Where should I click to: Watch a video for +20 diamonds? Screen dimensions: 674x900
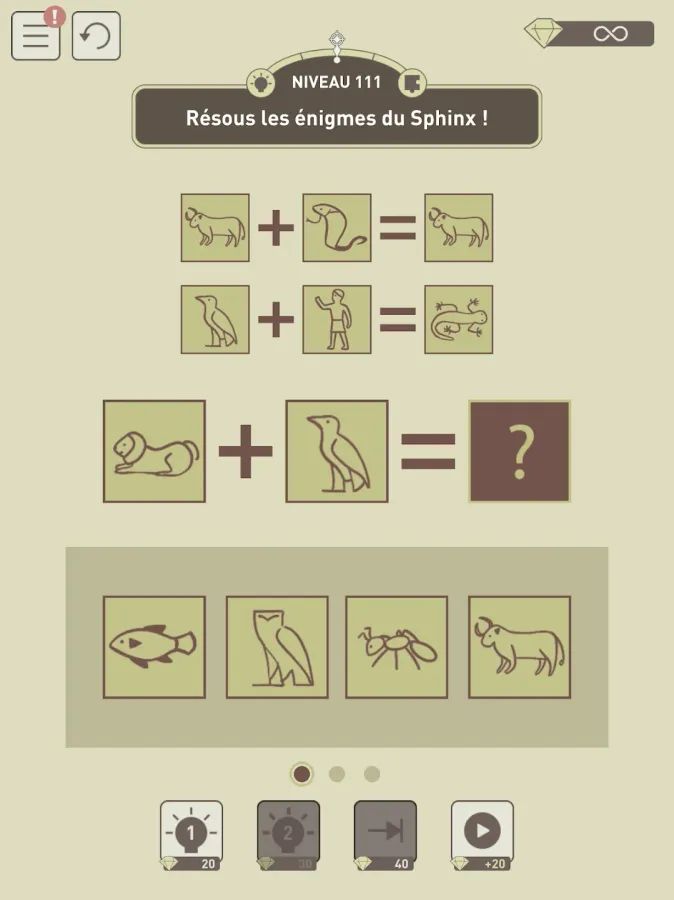coord(482,832)
